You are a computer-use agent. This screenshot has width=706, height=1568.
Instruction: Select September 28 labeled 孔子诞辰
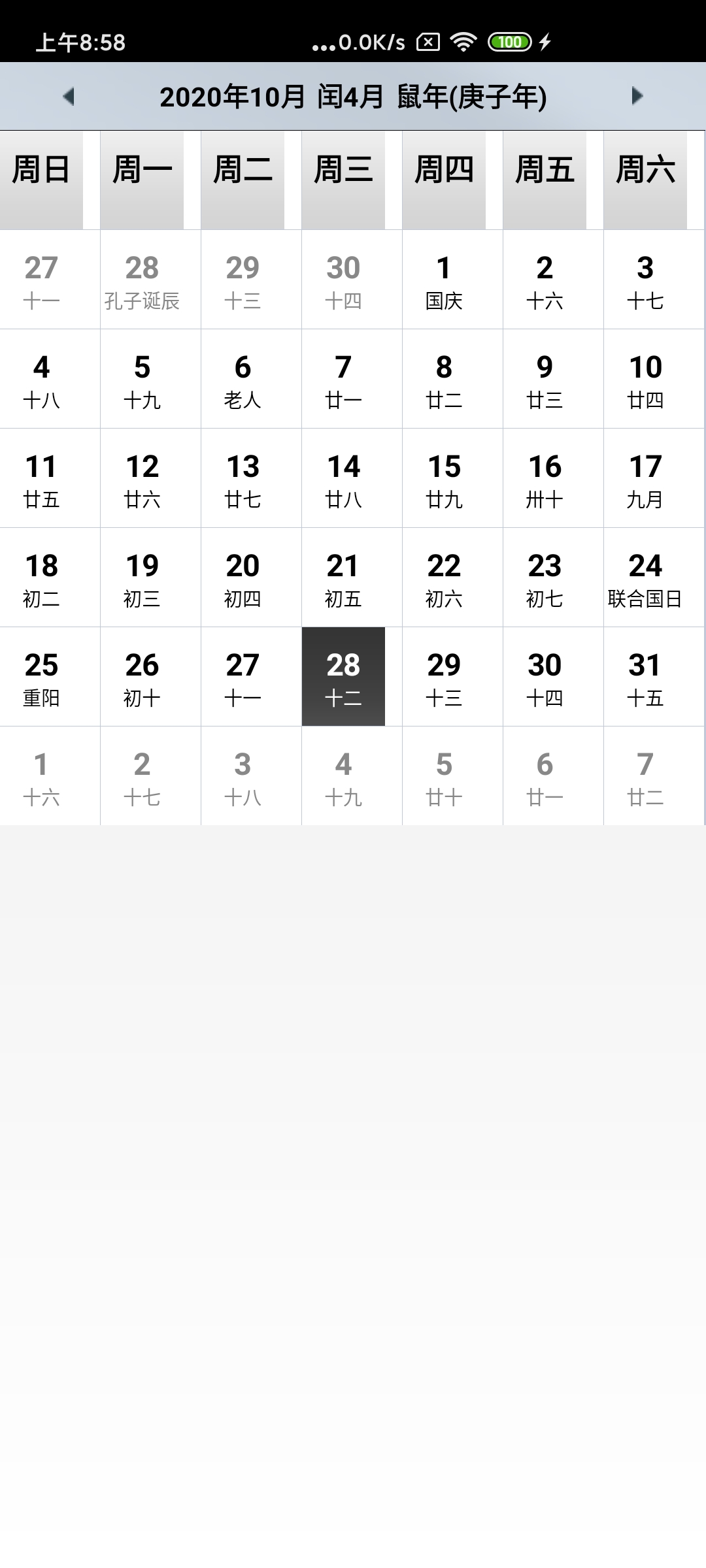tap(142, 280)
